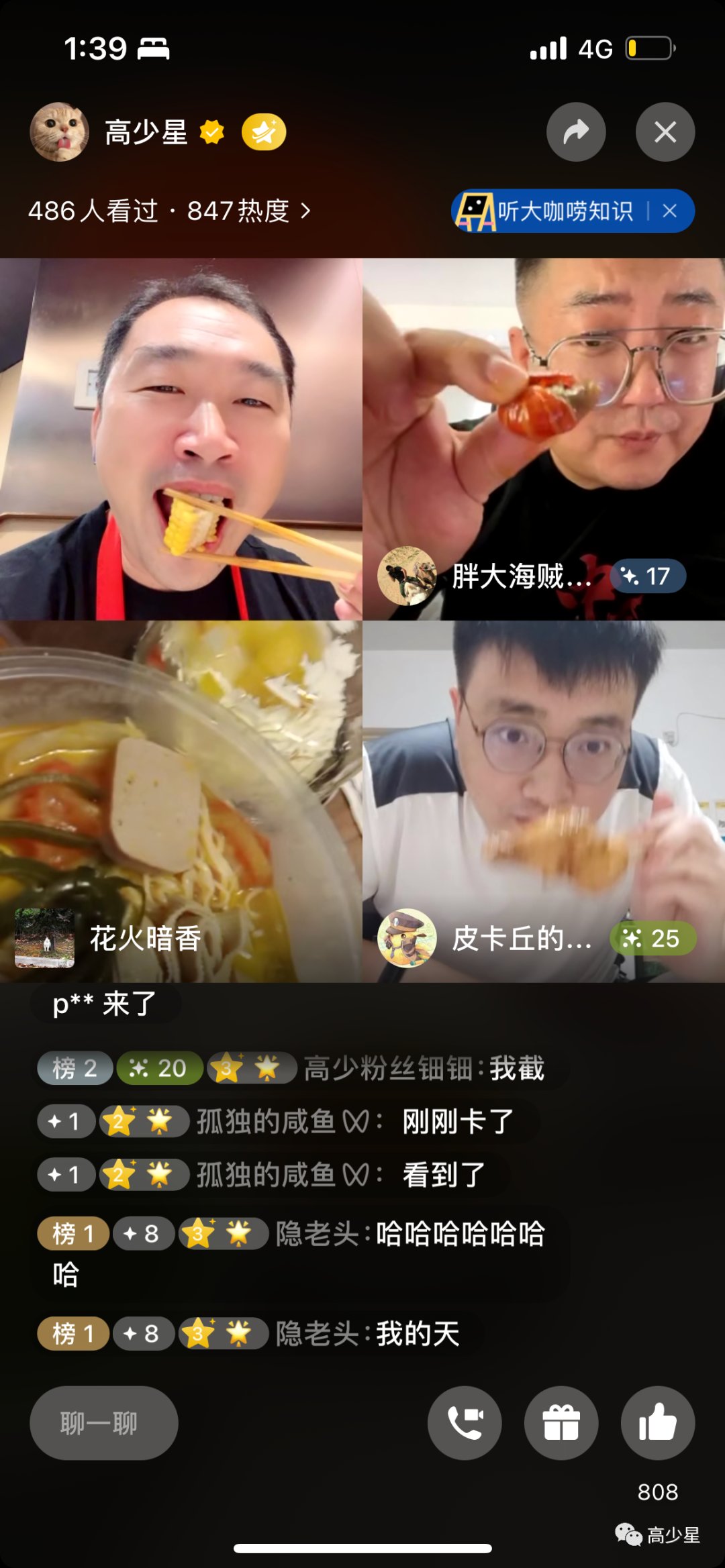725x1568 pixels.
Task: Close the live stream room
Action: point(665,132)
